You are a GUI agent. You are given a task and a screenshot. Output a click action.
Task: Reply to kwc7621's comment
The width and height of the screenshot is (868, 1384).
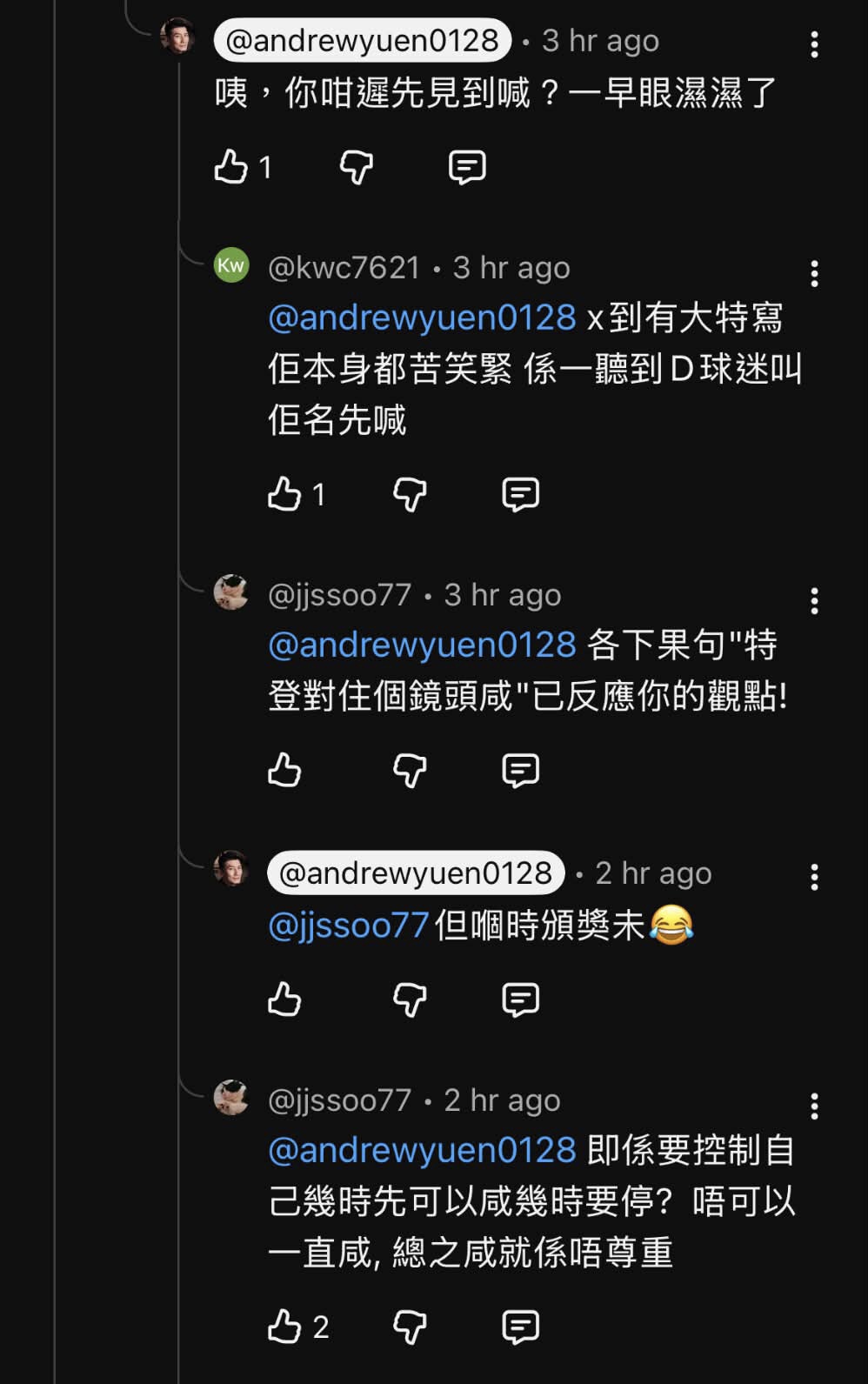(520, 494)
